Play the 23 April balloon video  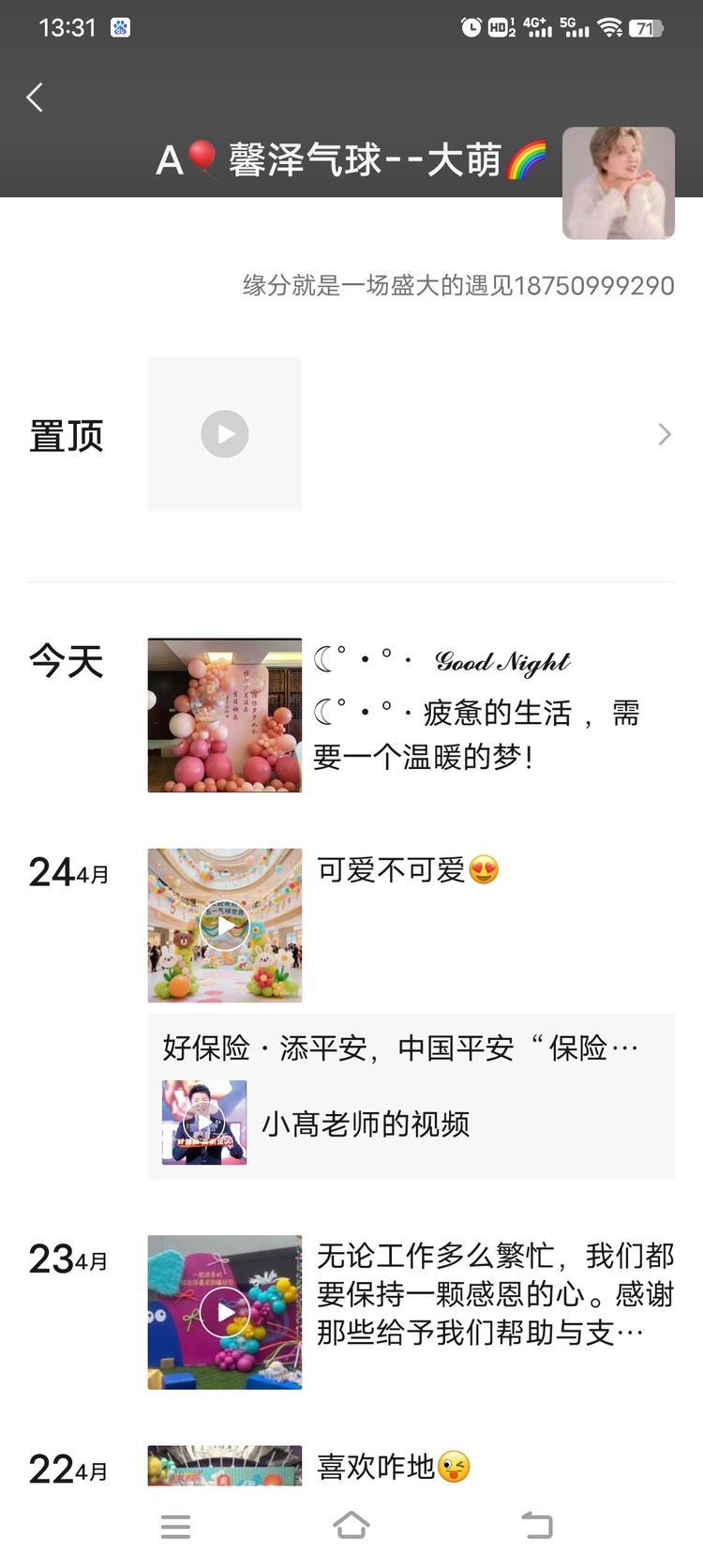[225, 1312]
